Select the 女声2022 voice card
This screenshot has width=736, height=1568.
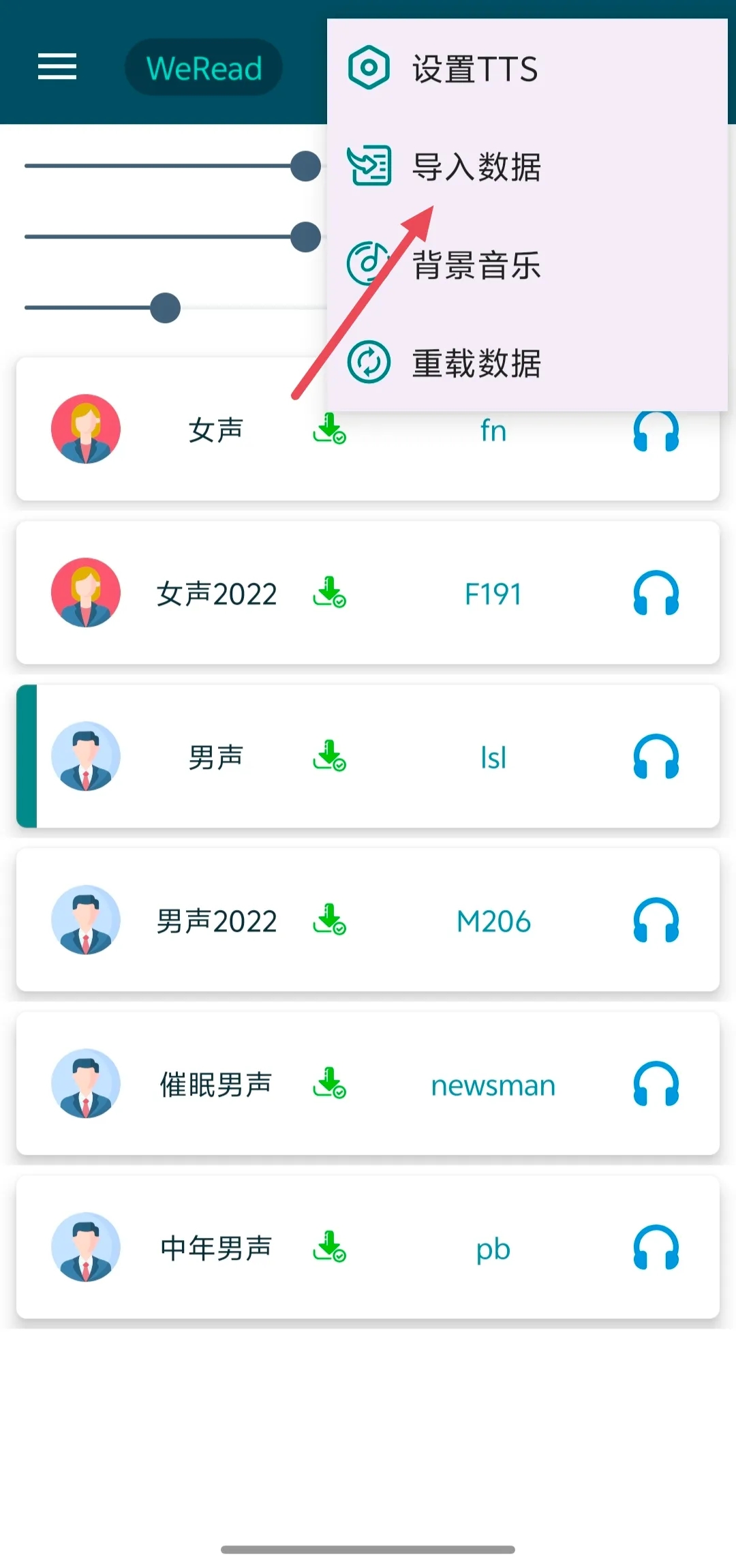[216, 594]
